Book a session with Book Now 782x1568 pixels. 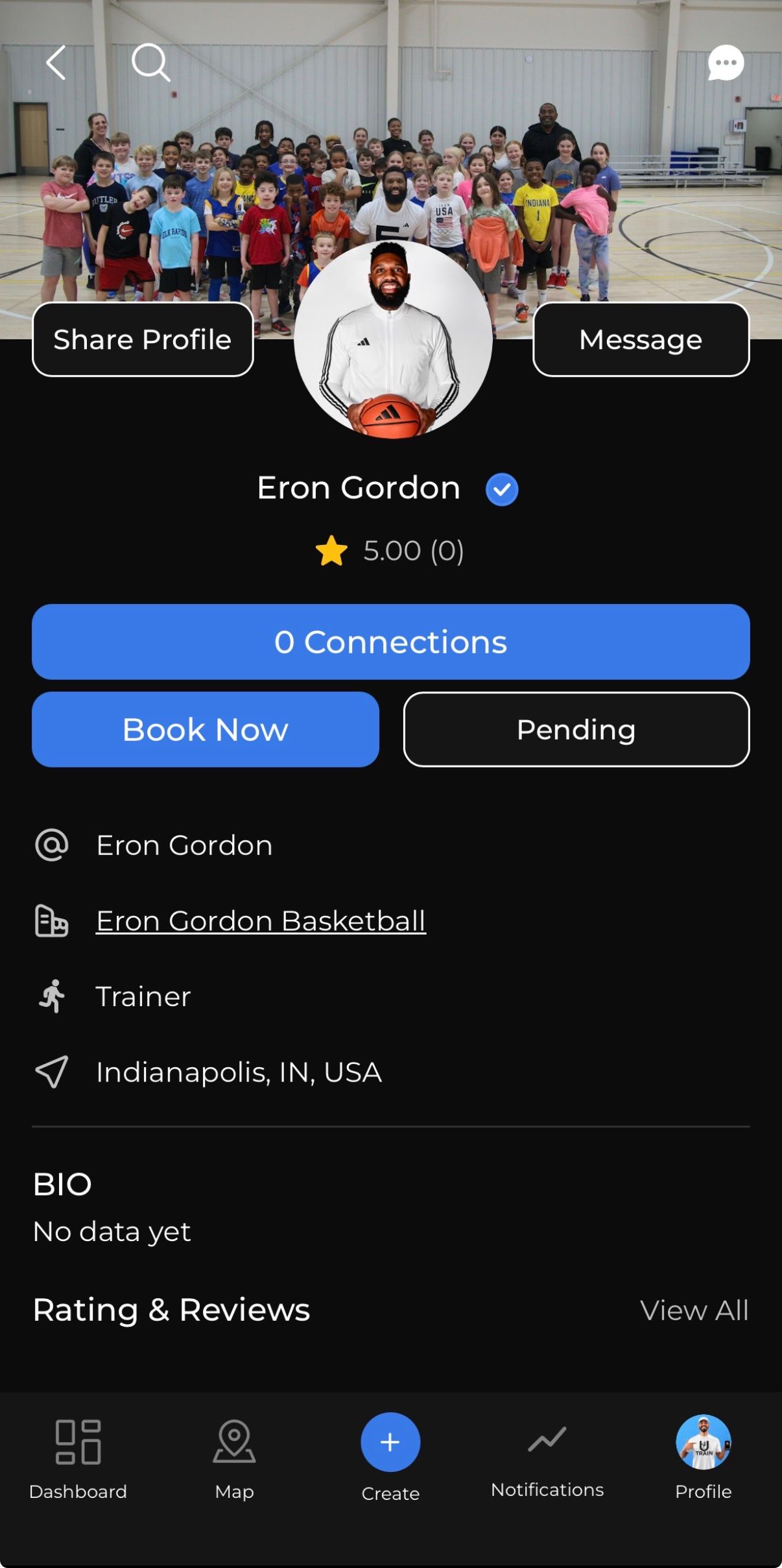click(x=205, y=729)
